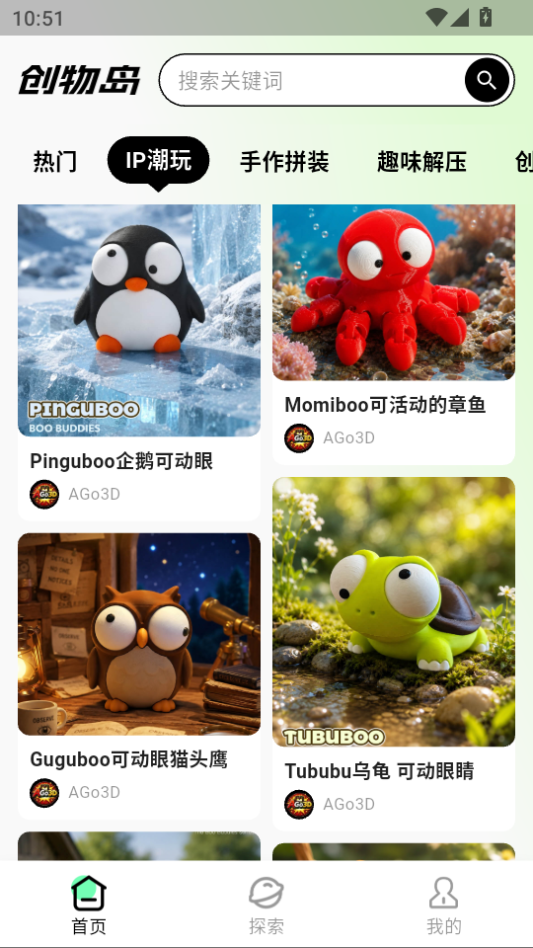View the Guguboo可动眼猫头鹰 model
533x948 pixels.
(x=139, y=676)
